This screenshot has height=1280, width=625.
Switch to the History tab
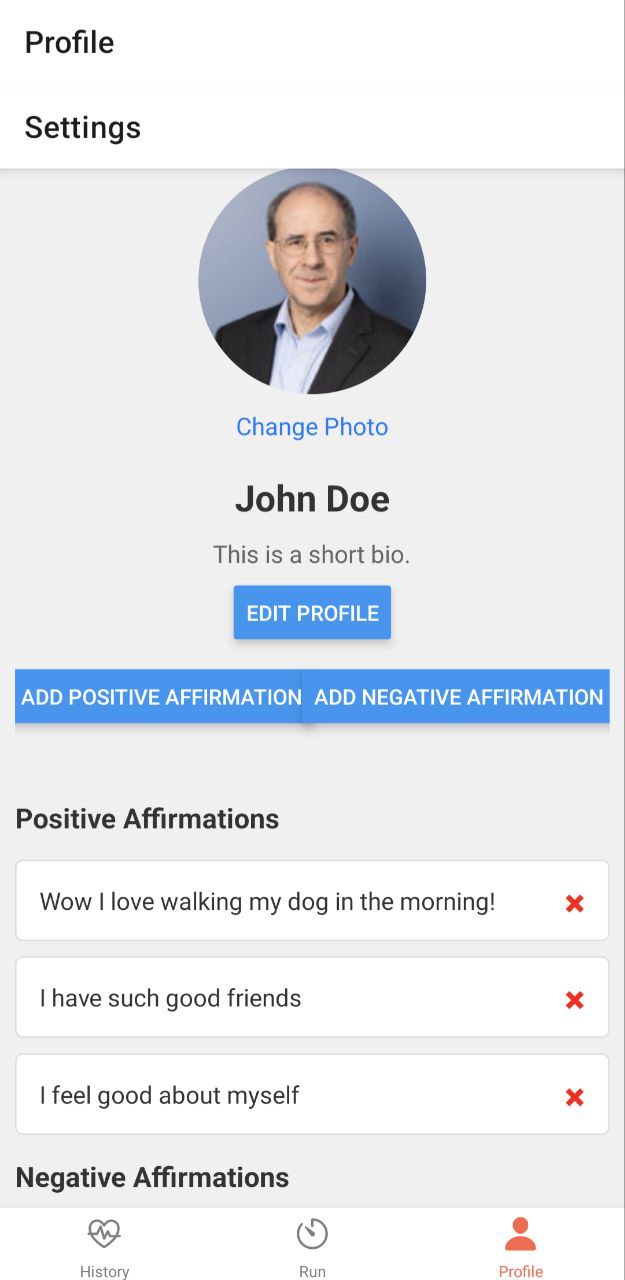104,1245
